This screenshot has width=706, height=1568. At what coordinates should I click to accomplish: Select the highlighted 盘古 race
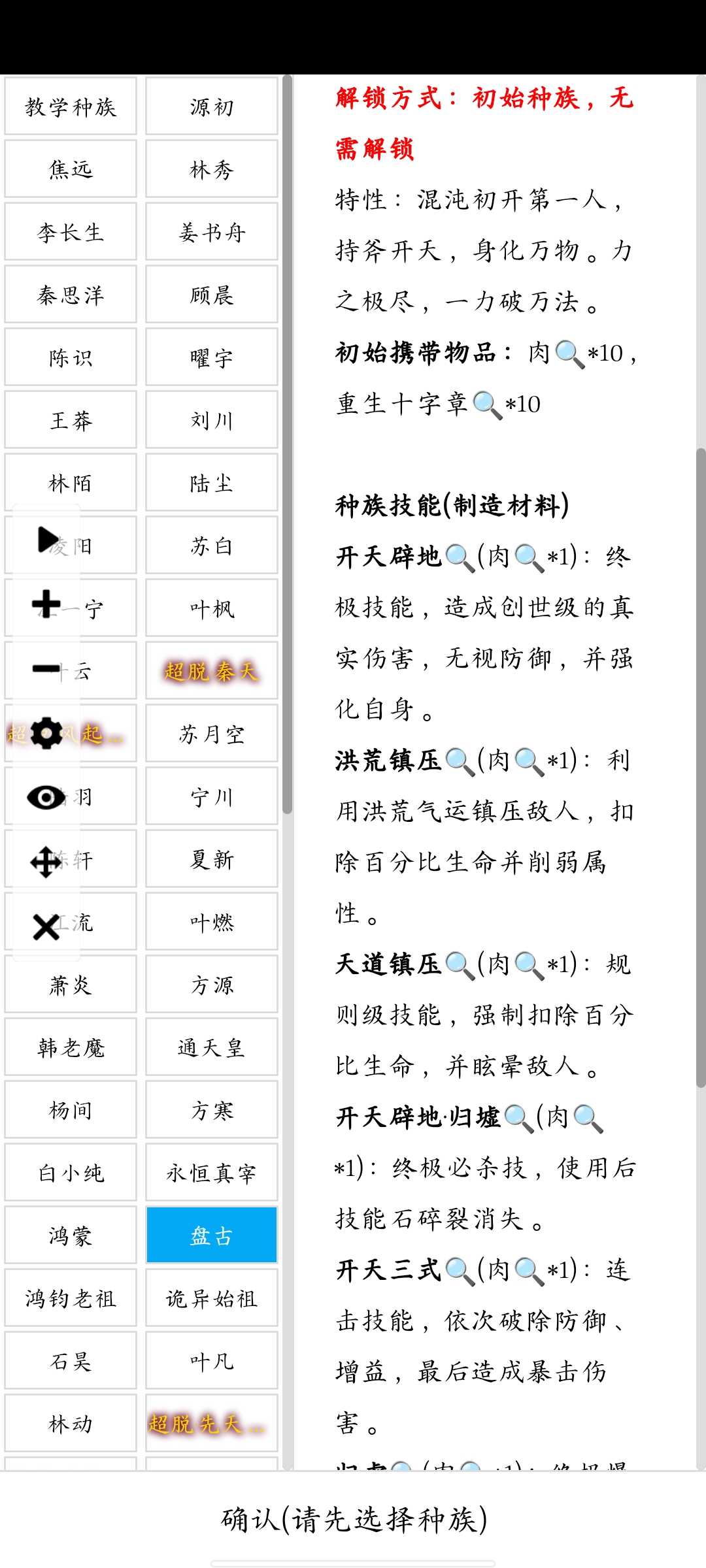211,1235
